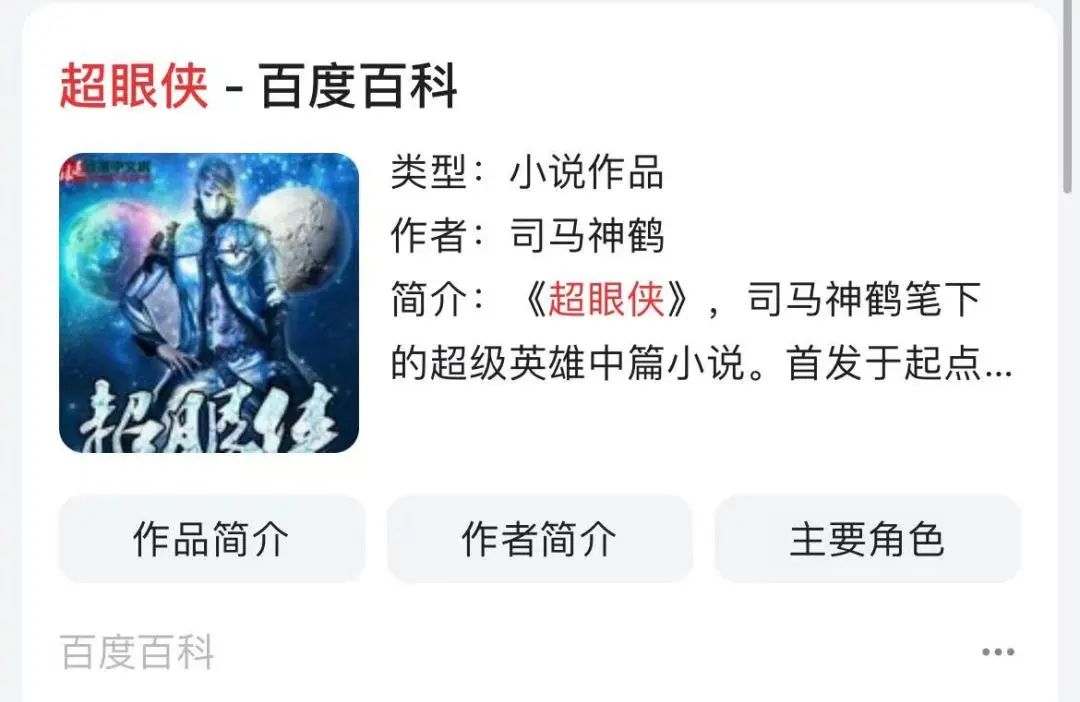Open the 超眼侠 - 百度百科 result title
The height and width of the screenshot is (702, 1080).
pos(258,86)
